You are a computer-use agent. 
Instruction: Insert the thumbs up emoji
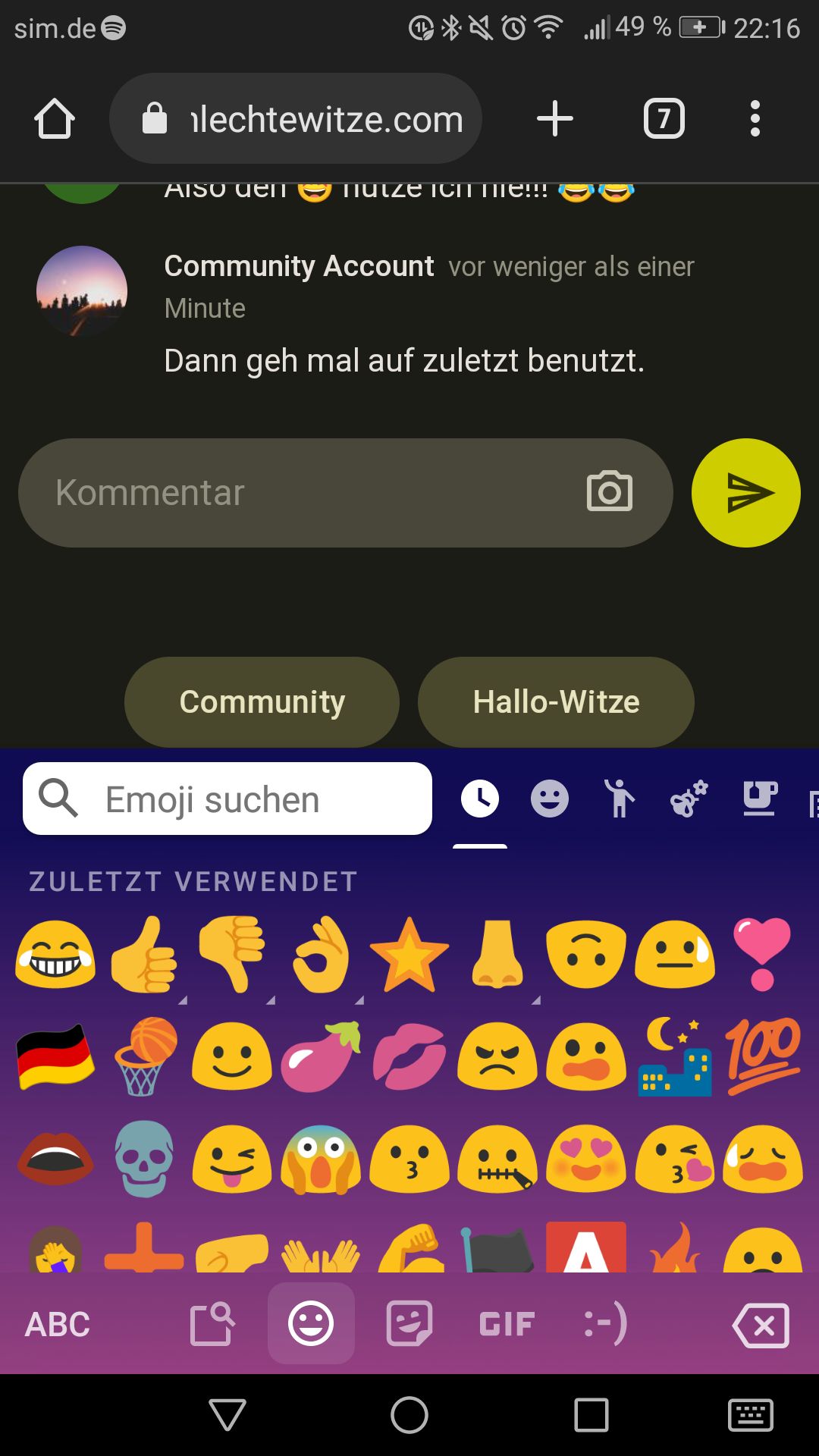point(143,955)
